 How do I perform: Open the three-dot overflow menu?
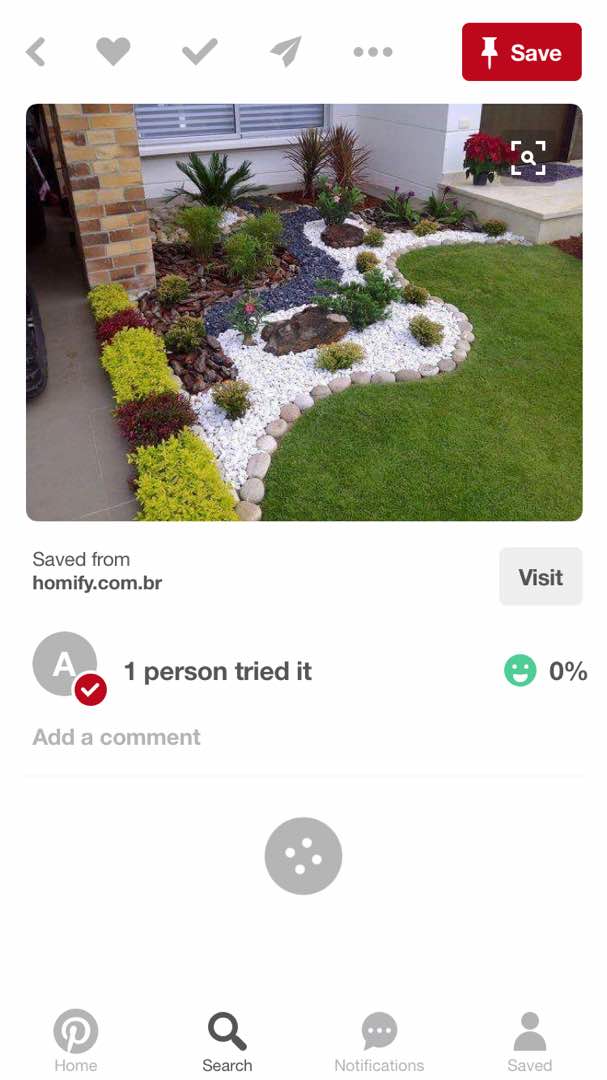click(x=373, y=52)
